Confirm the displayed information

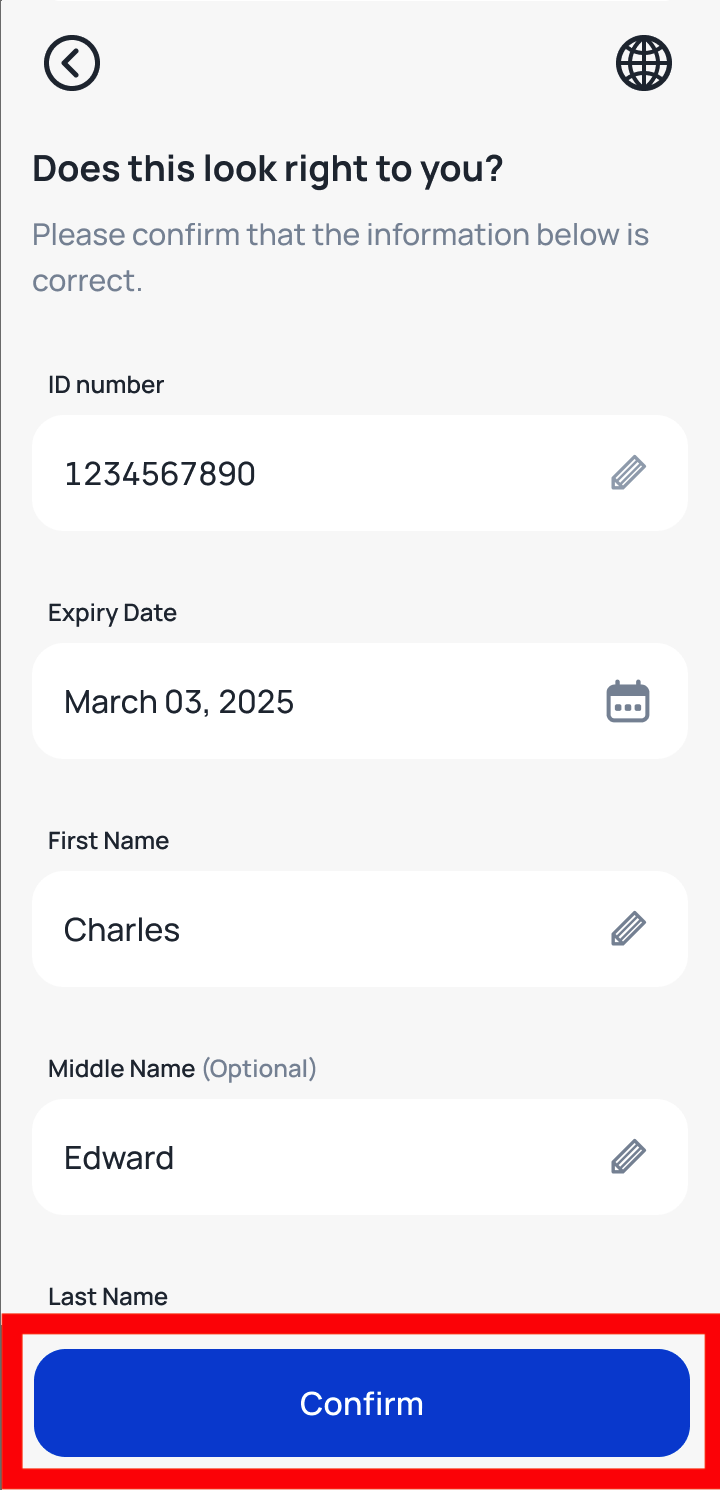[x=360, y=1403]
